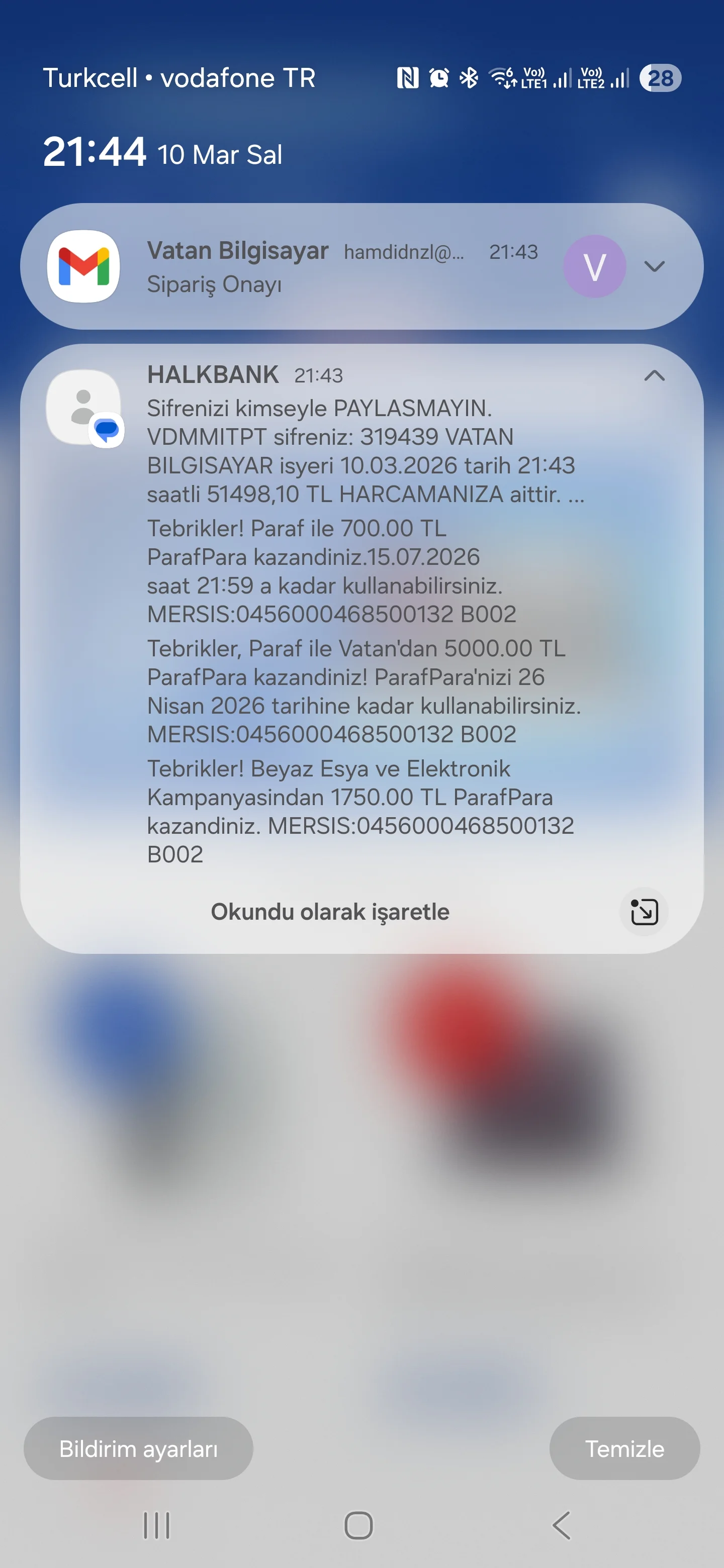Tap the system back button
This screenshot has width=724, height=1568.
tap(562, 1525)
